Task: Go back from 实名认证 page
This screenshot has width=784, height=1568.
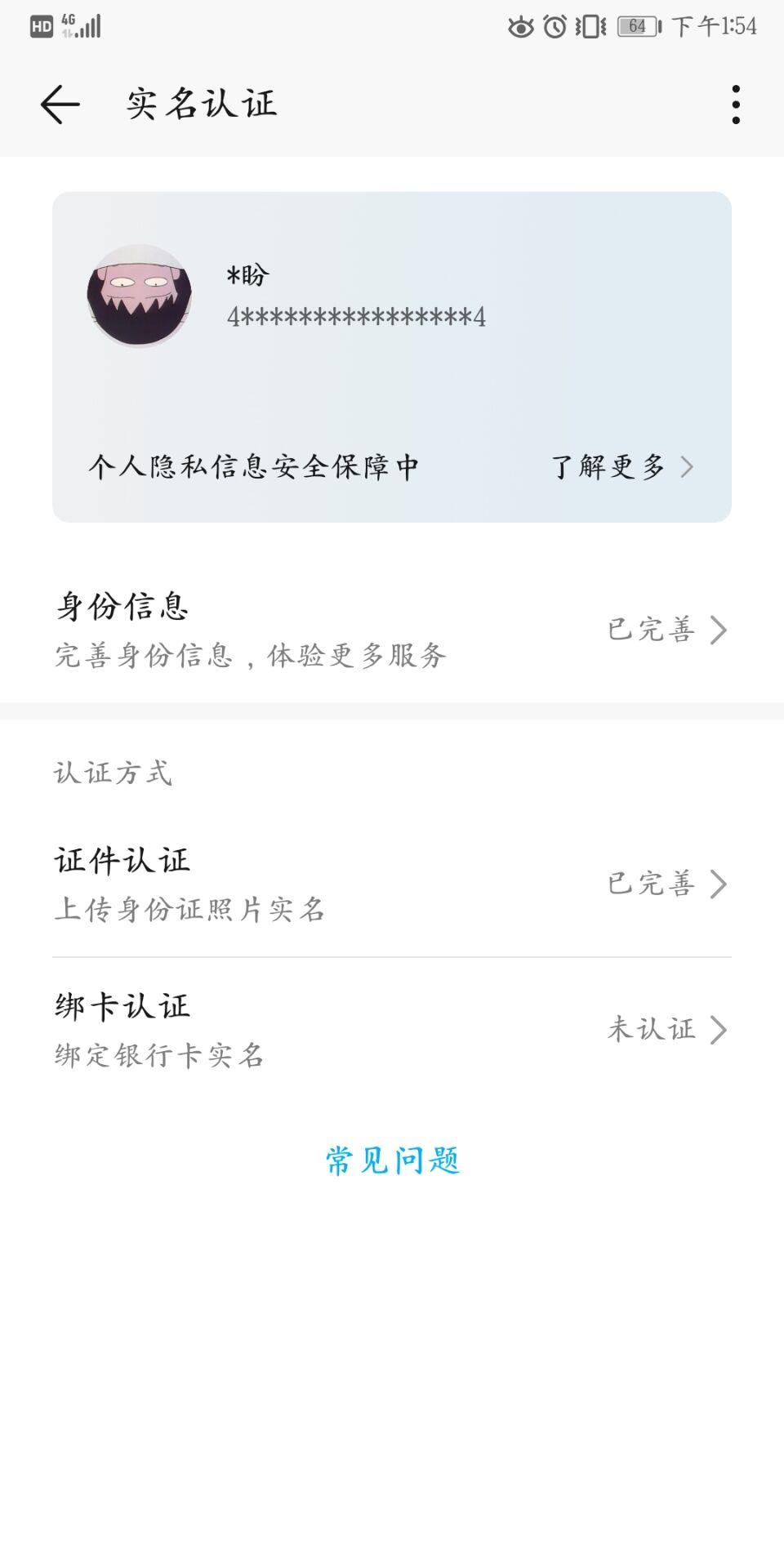Action: 60,105
